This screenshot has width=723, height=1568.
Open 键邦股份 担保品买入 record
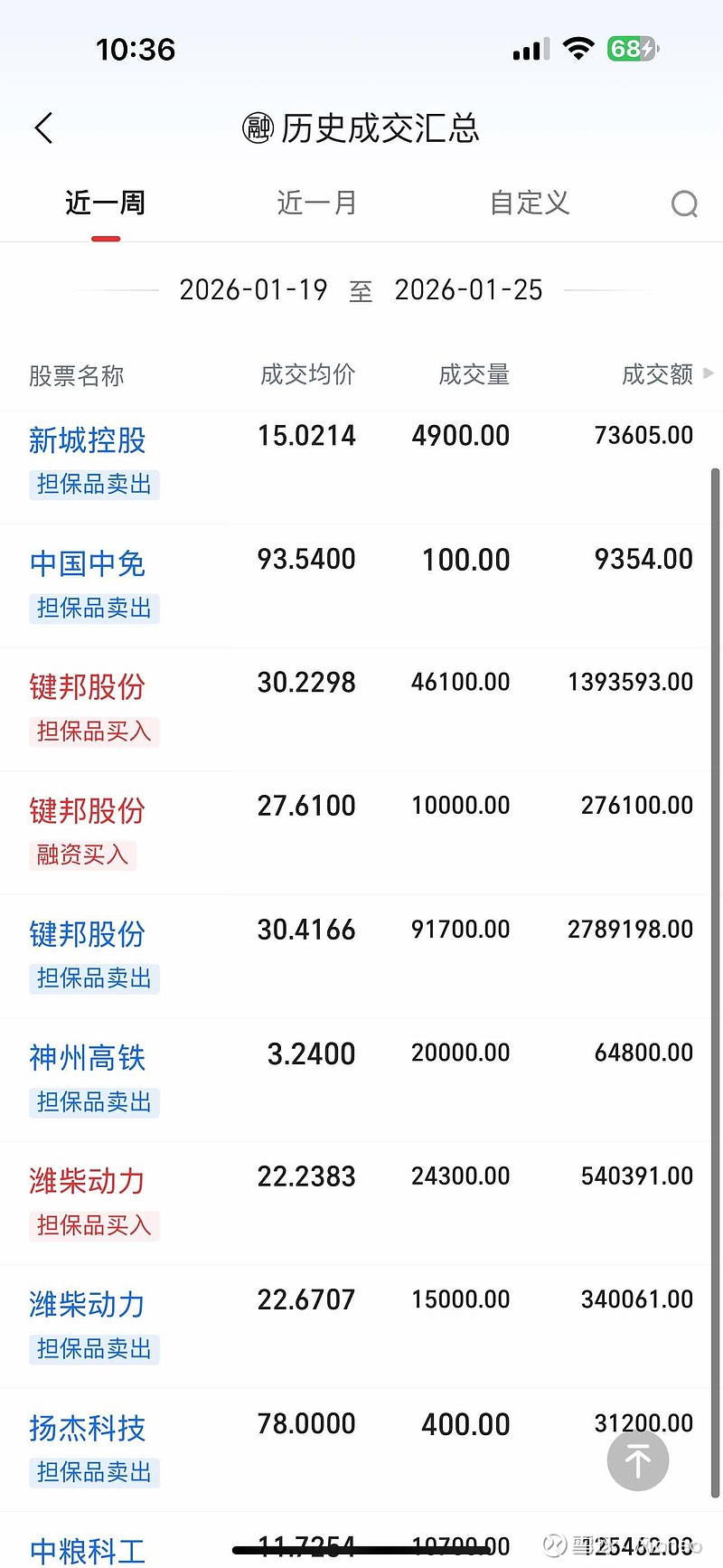pyautogui.click(x=88, y=687)
